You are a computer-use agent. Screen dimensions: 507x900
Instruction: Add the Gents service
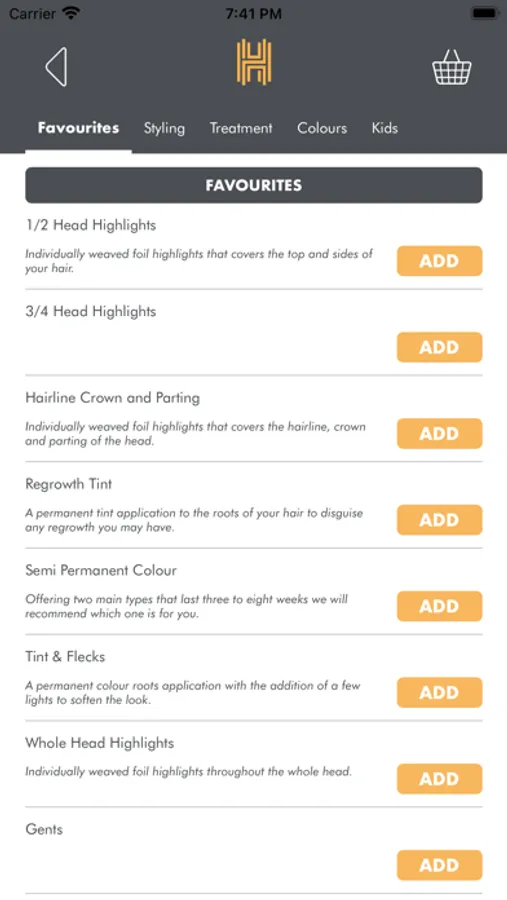coord(439,865)
